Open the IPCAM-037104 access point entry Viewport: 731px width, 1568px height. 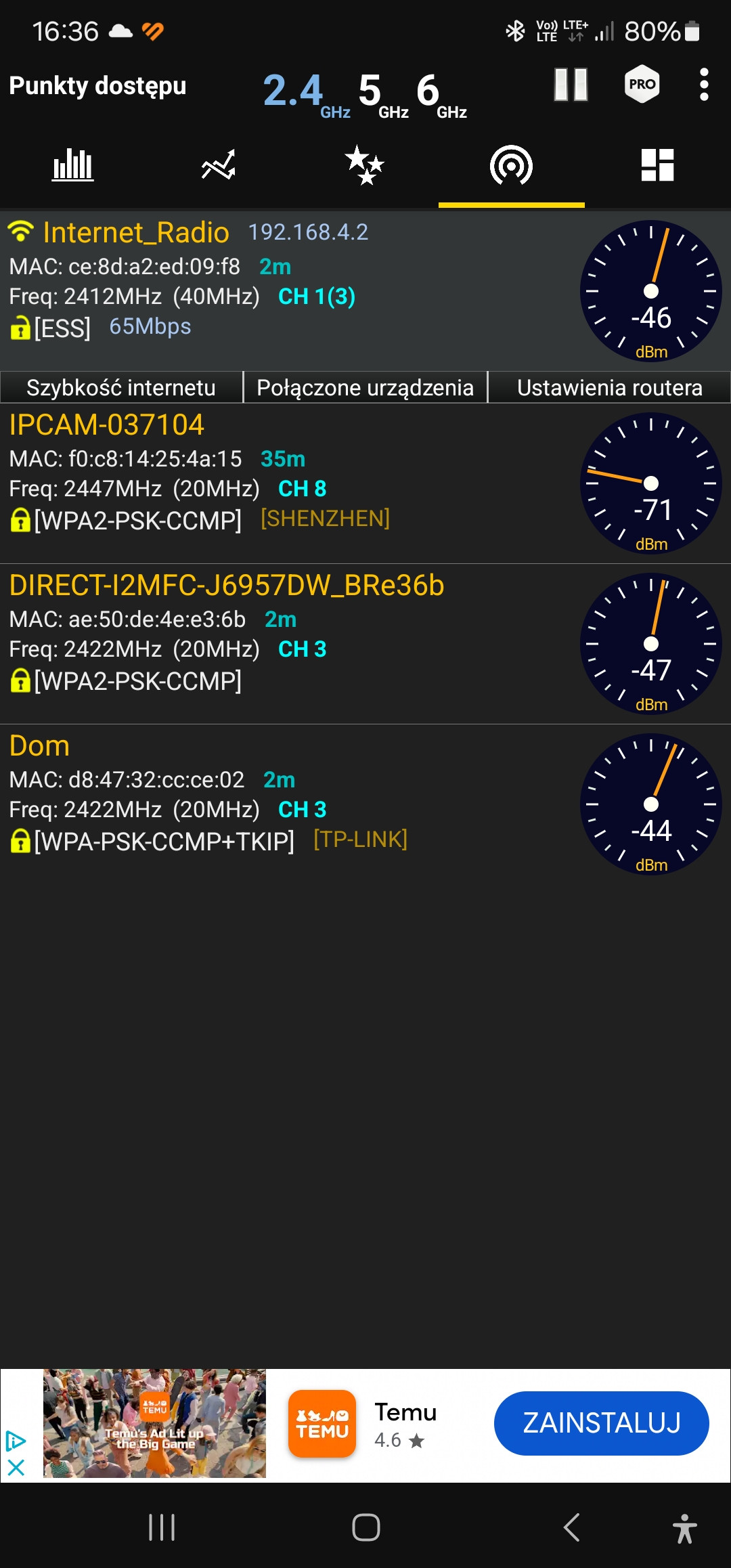click(x=365, y=483)
